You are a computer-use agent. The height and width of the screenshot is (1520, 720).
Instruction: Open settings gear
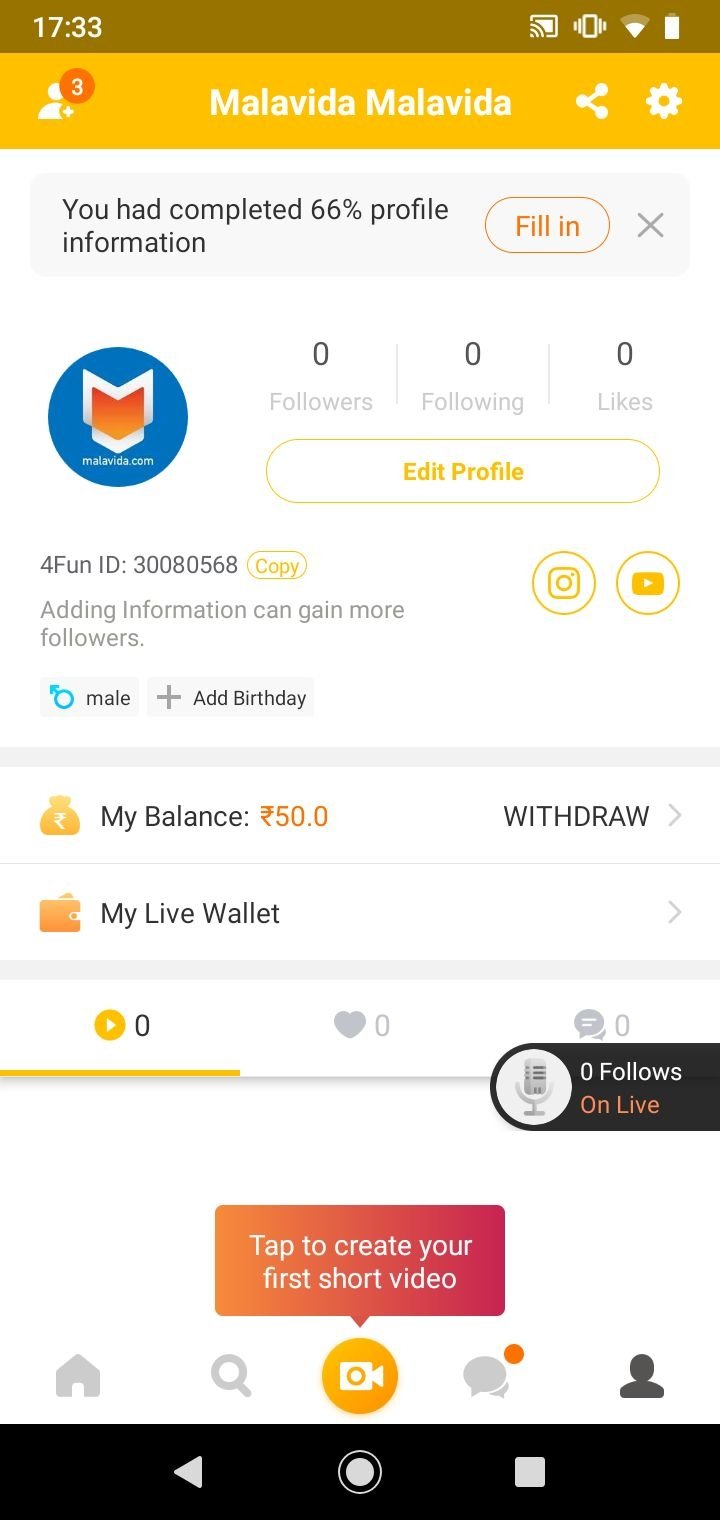(x=664, y=101)
